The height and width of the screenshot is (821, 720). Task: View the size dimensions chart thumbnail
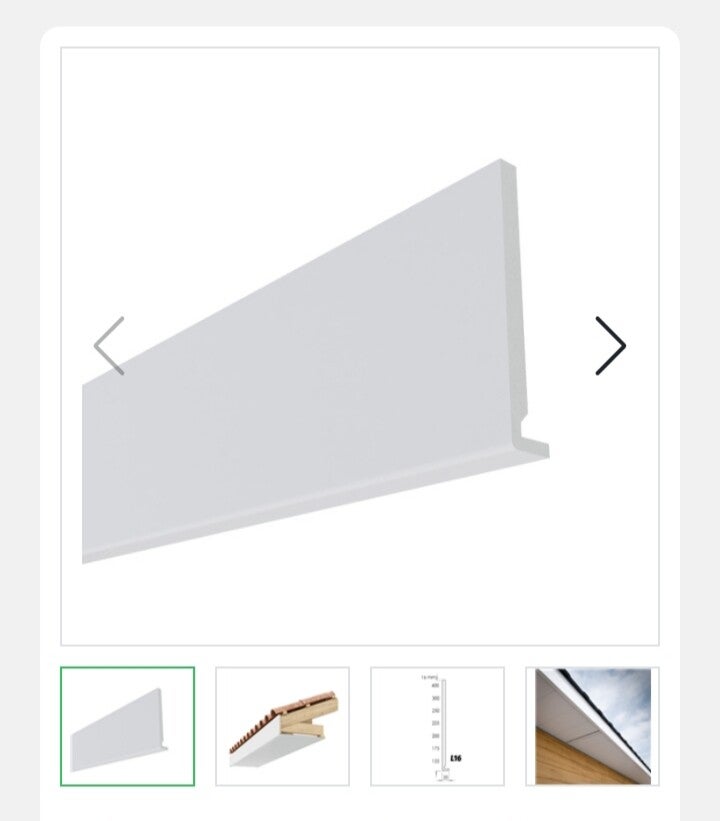pos(437,726)
